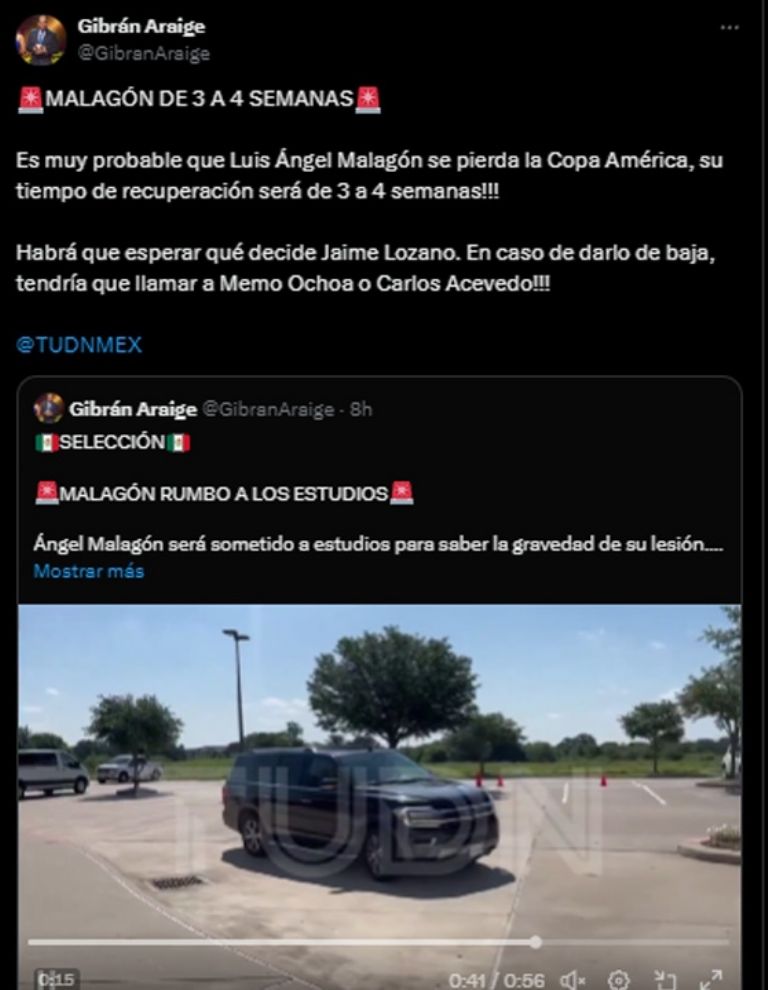This screenshot has height=990, width=768.
Task: Switch video to picture-in-picture mode
Action: tap(664, 980)
